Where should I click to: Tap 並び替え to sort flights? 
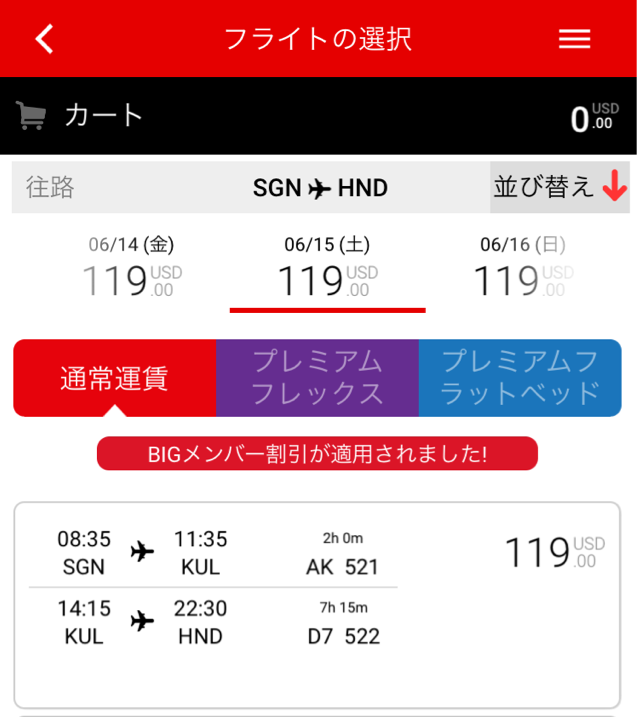tap(559, 187)
